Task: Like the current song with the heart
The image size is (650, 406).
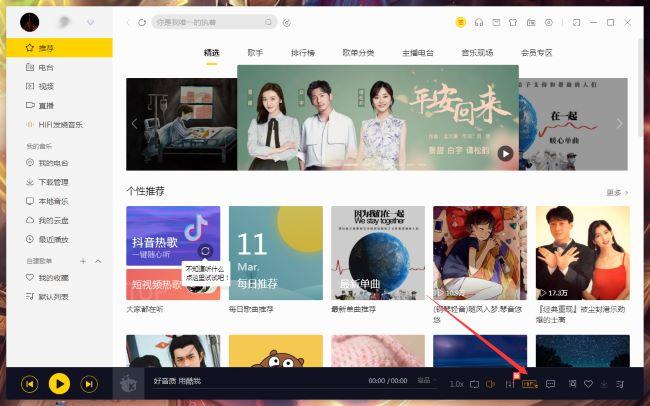Action: pyautogui.click(x=588, y=384)
